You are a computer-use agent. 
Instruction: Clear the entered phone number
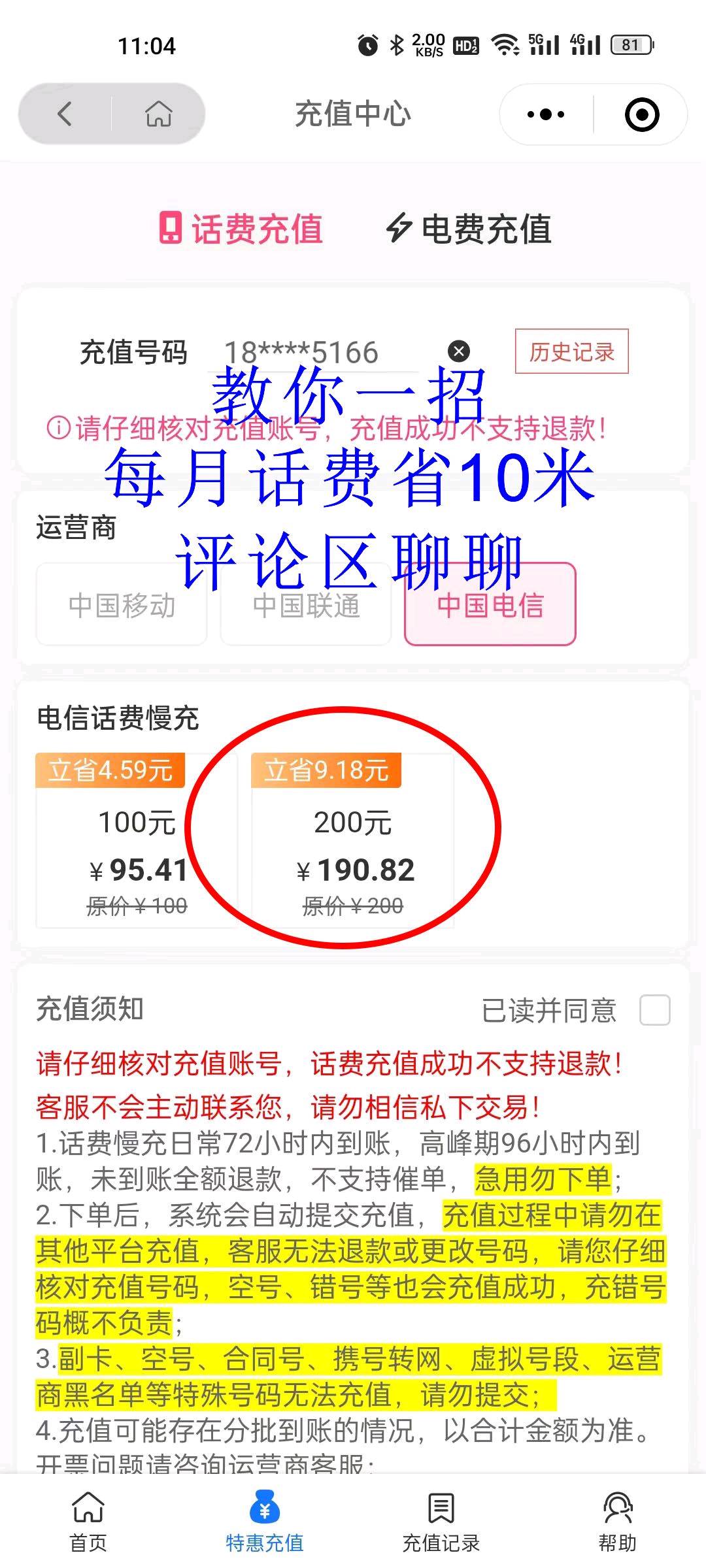pyautogui.click(x=459, y=351)
